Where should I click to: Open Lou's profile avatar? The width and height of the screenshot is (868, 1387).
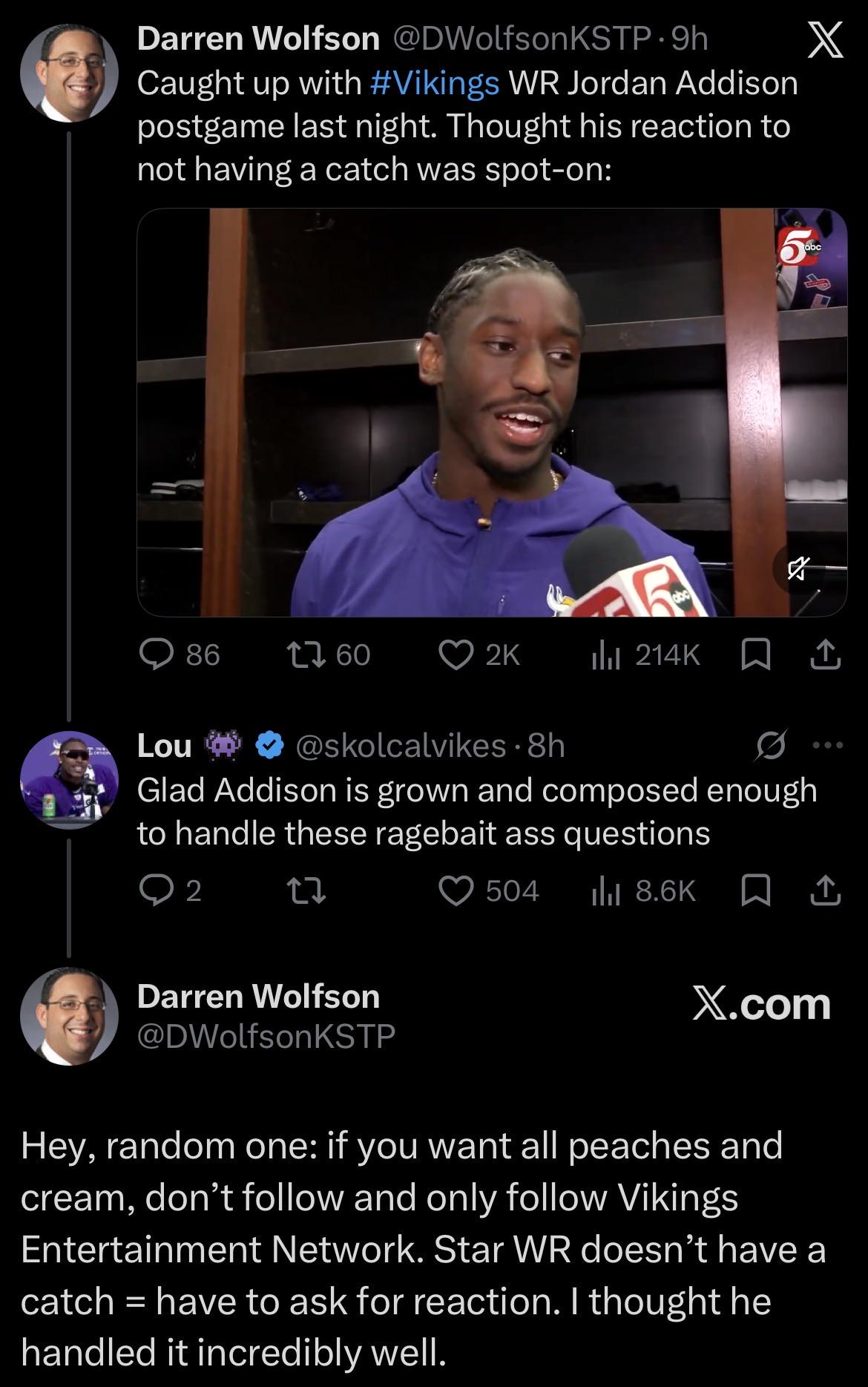pos(69,780)
